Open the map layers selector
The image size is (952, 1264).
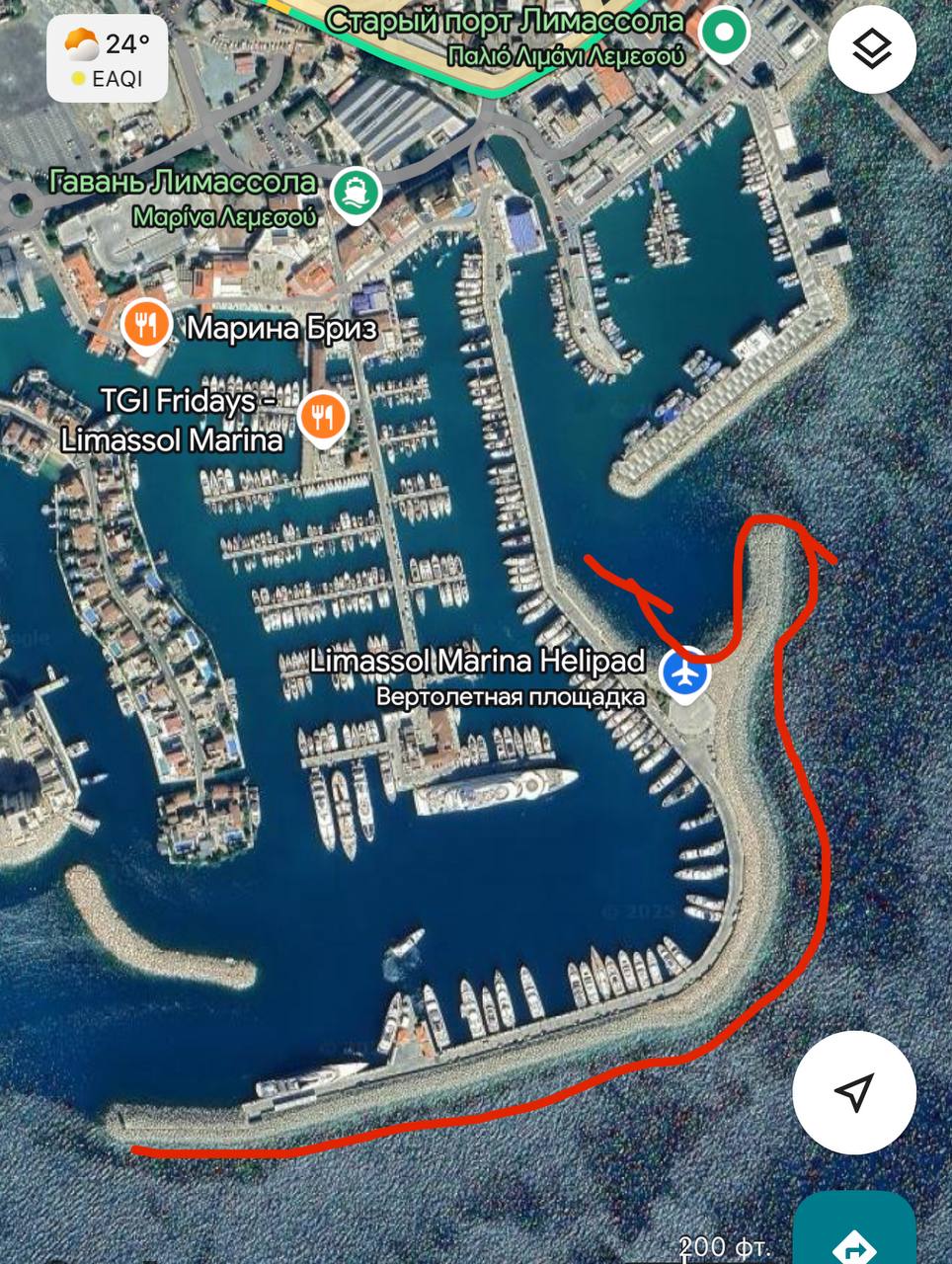[873, 49]
